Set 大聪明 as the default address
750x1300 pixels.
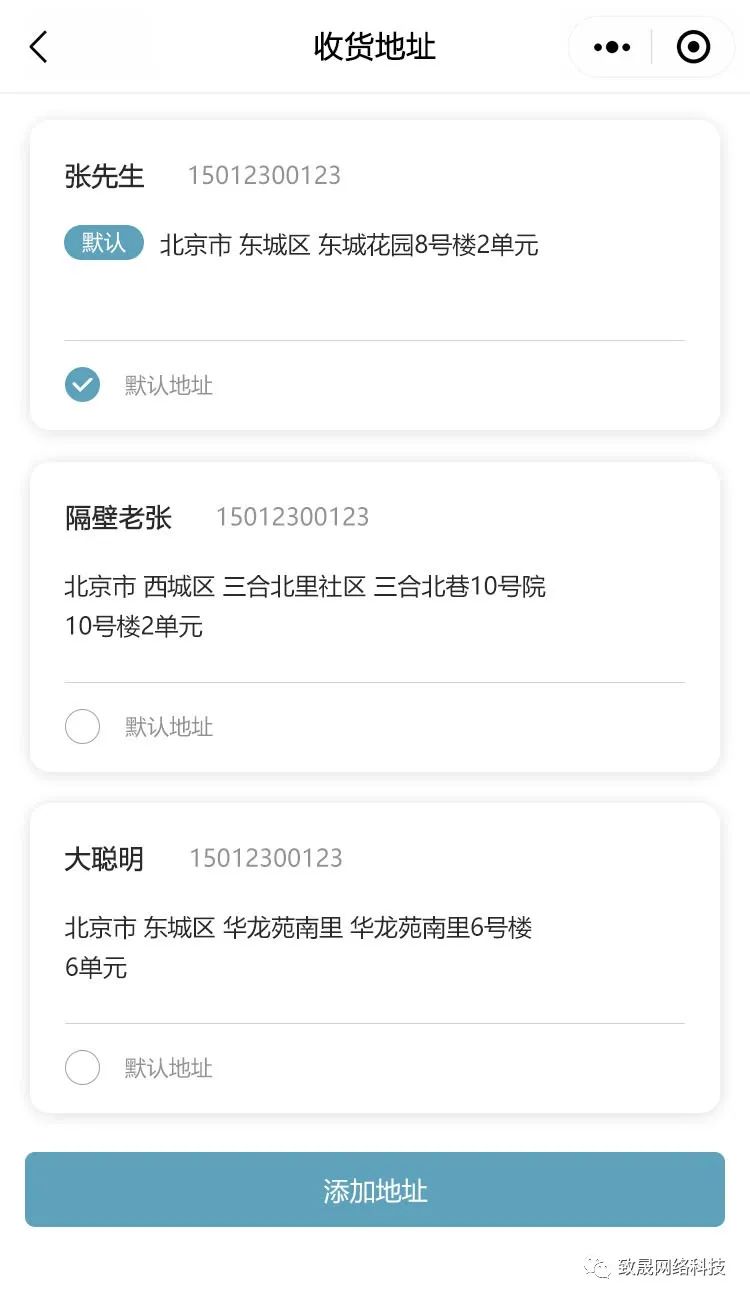point(82,1068)
